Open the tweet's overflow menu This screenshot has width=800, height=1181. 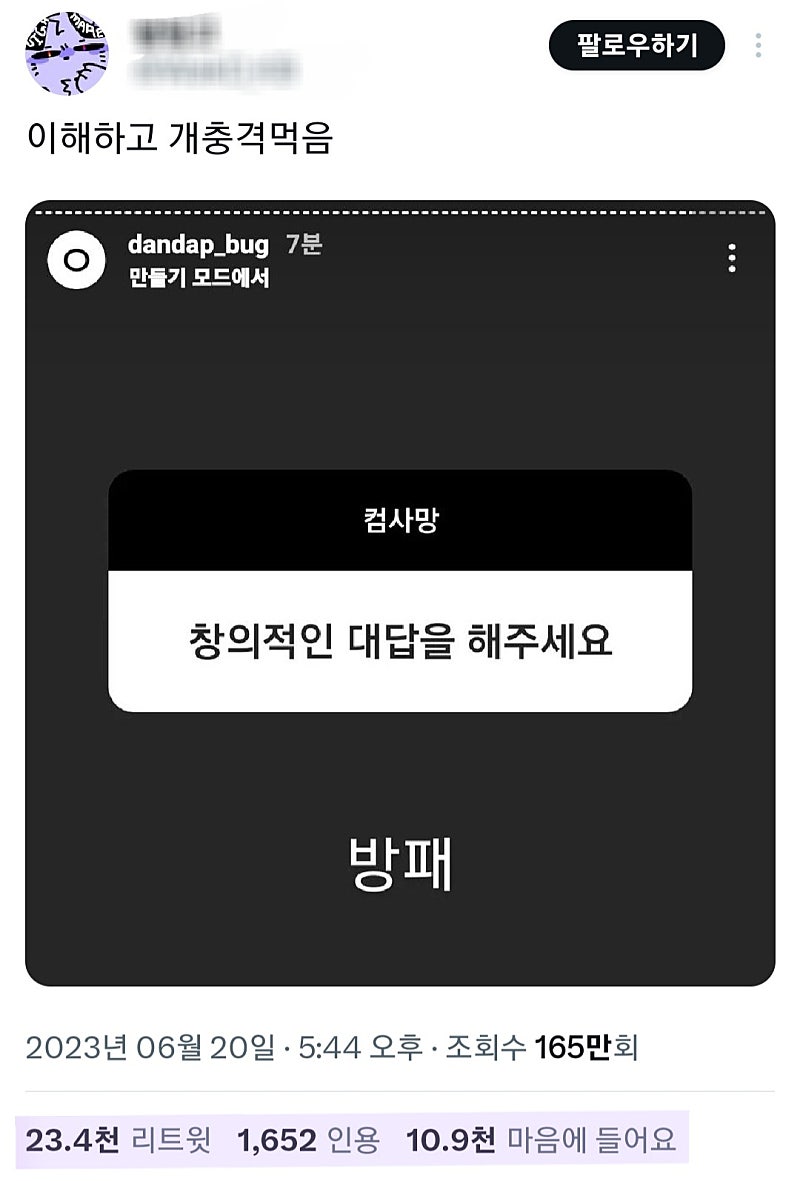click(758, 45)
